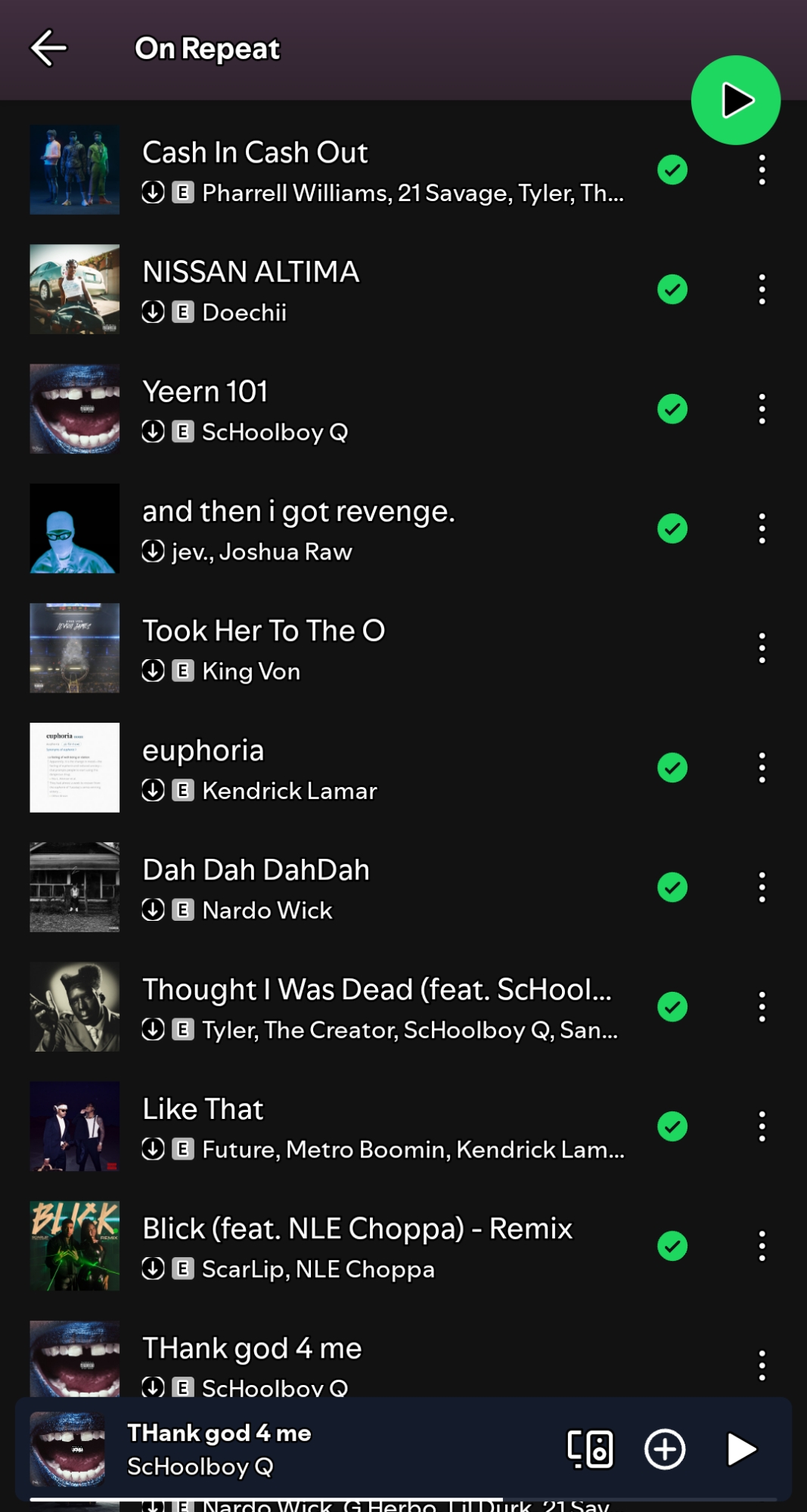Tap the green checkmark for NISSAN ALTIMA
The width and height of the screenshot is (807, 1512).
point(672,290)
